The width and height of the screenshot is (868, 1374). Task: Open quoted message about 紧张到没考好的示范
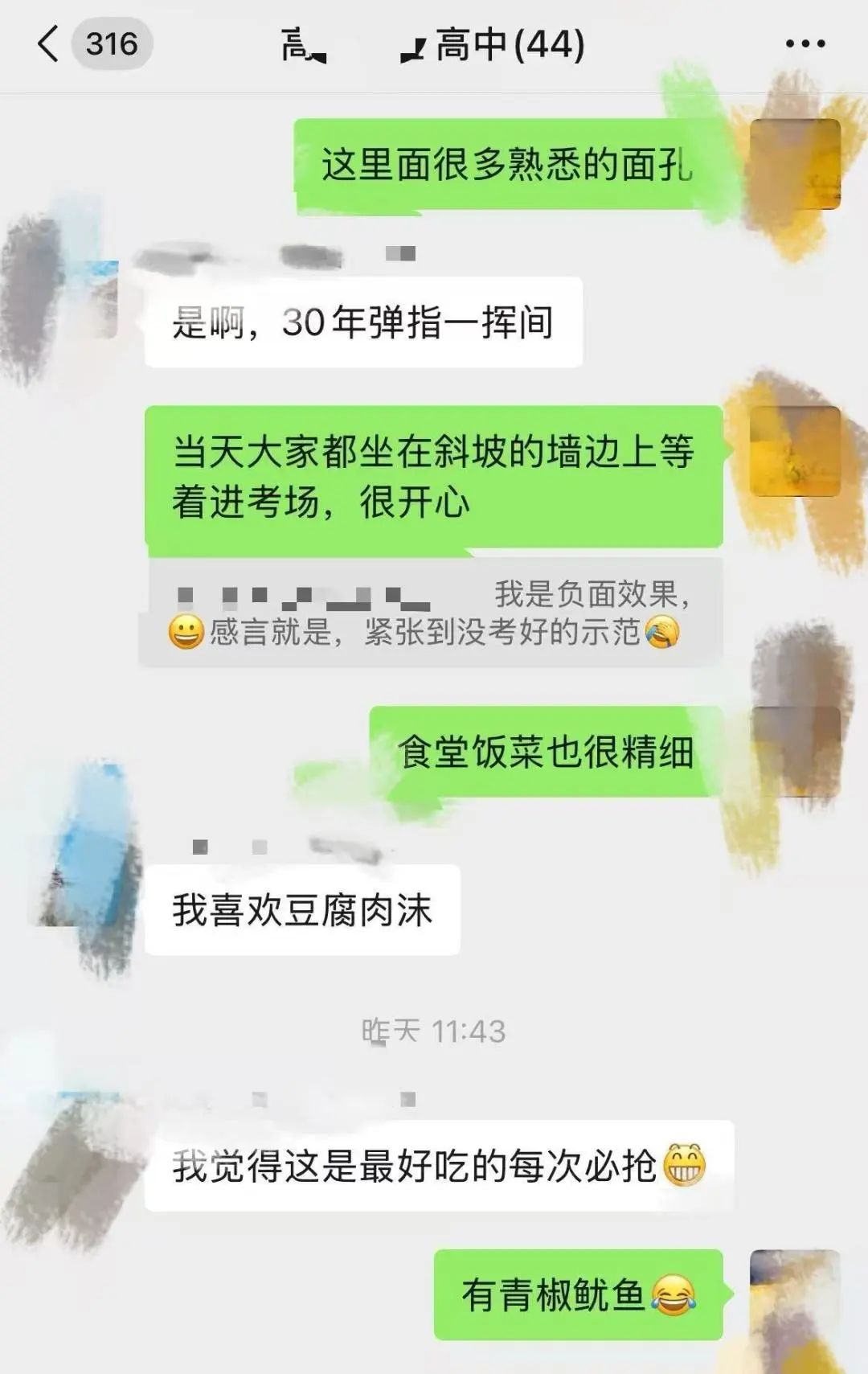point(431,613)
